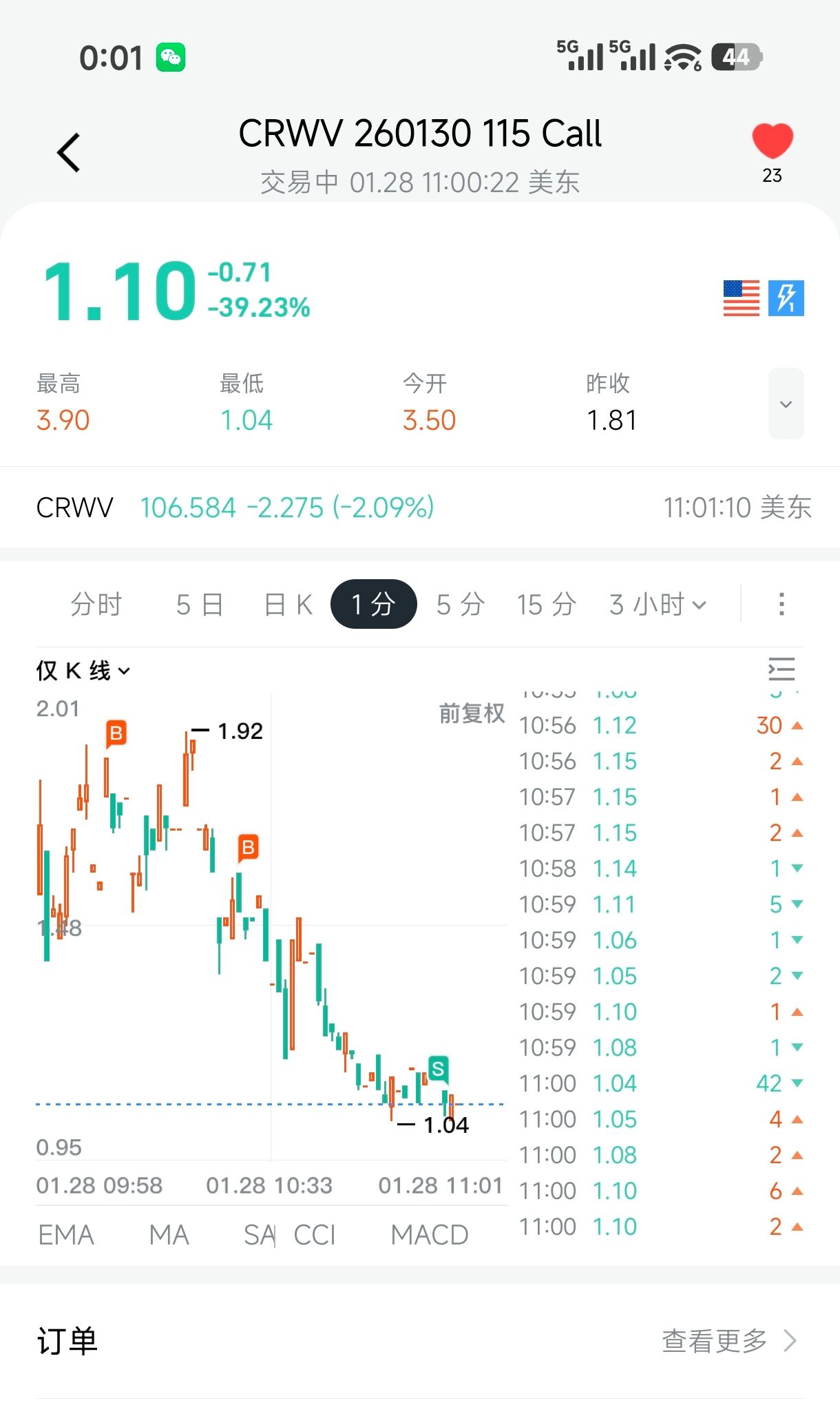Screen dimensions: 840x1427
Task: Choose the 15分 chart interval
Action: click(x=546, y=605)
